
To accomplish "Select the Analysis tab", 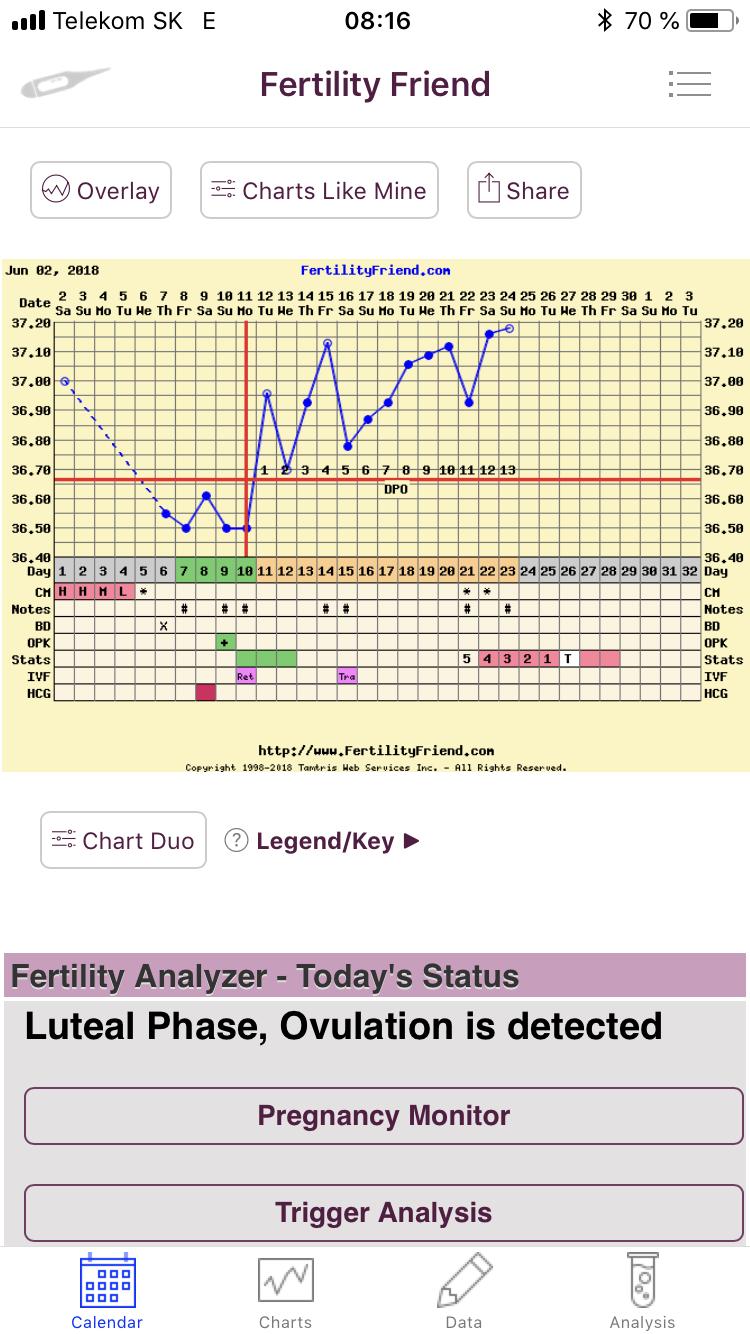I will (x=642, y=1291).
